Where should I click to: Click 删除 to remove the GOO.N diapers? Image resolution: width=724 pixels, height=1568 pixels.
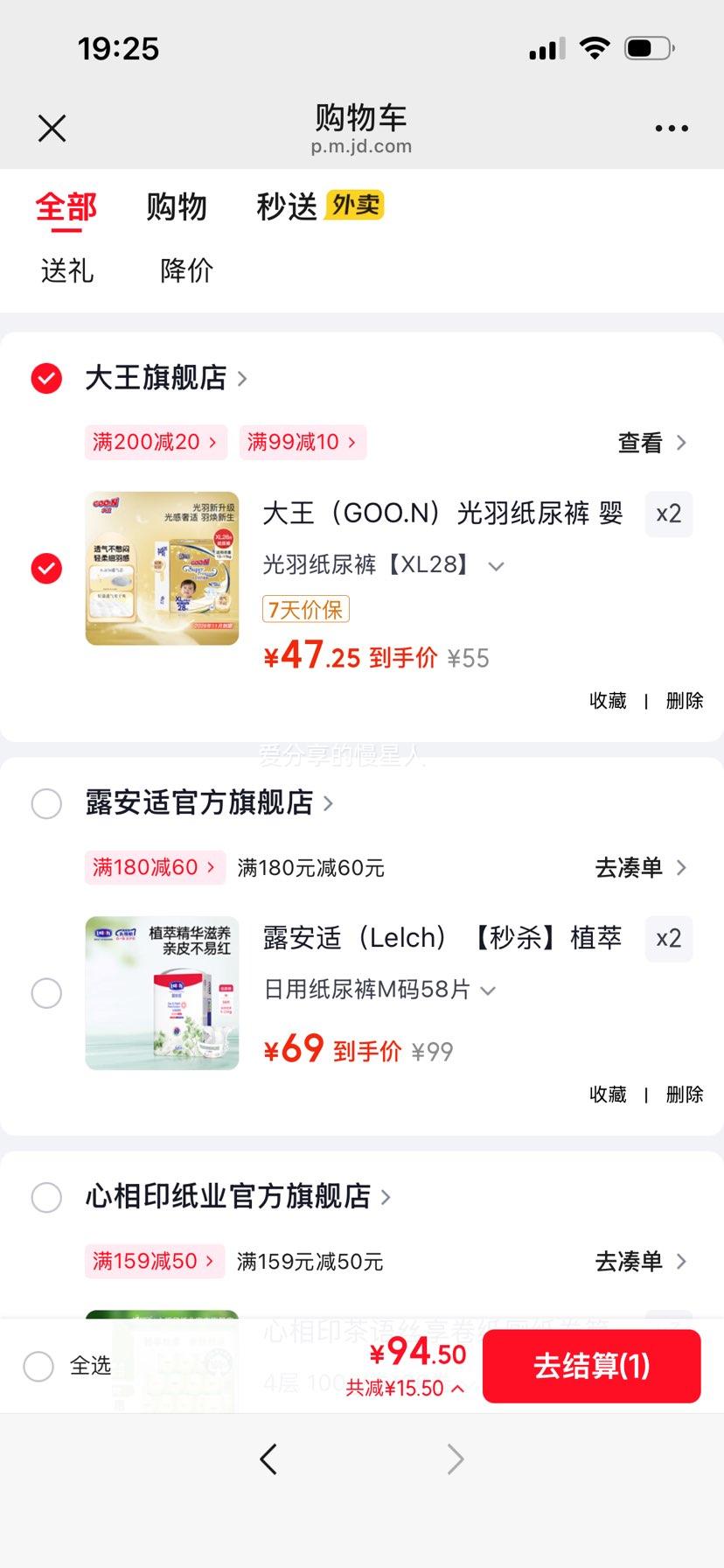[x=684, y=700]
